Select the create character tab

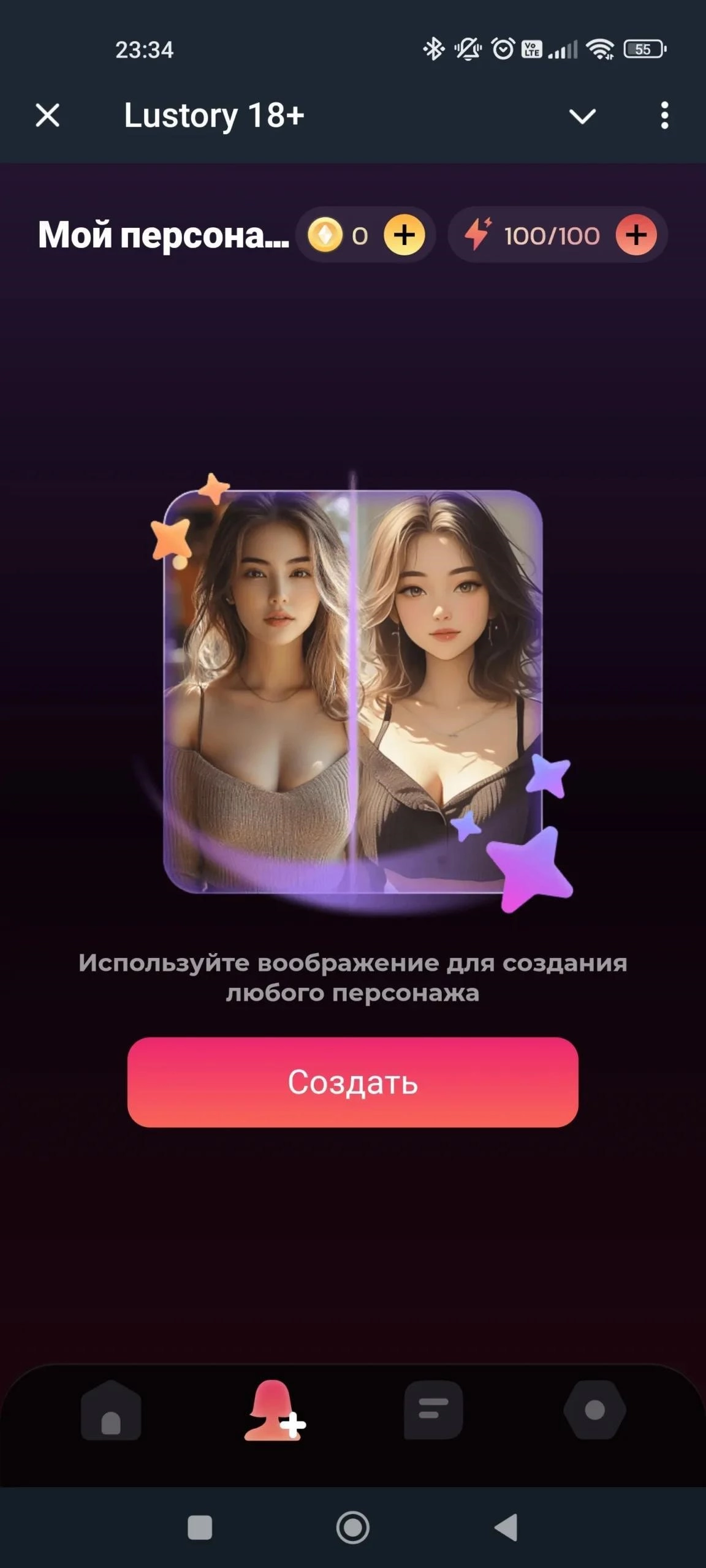point(274,1411)
